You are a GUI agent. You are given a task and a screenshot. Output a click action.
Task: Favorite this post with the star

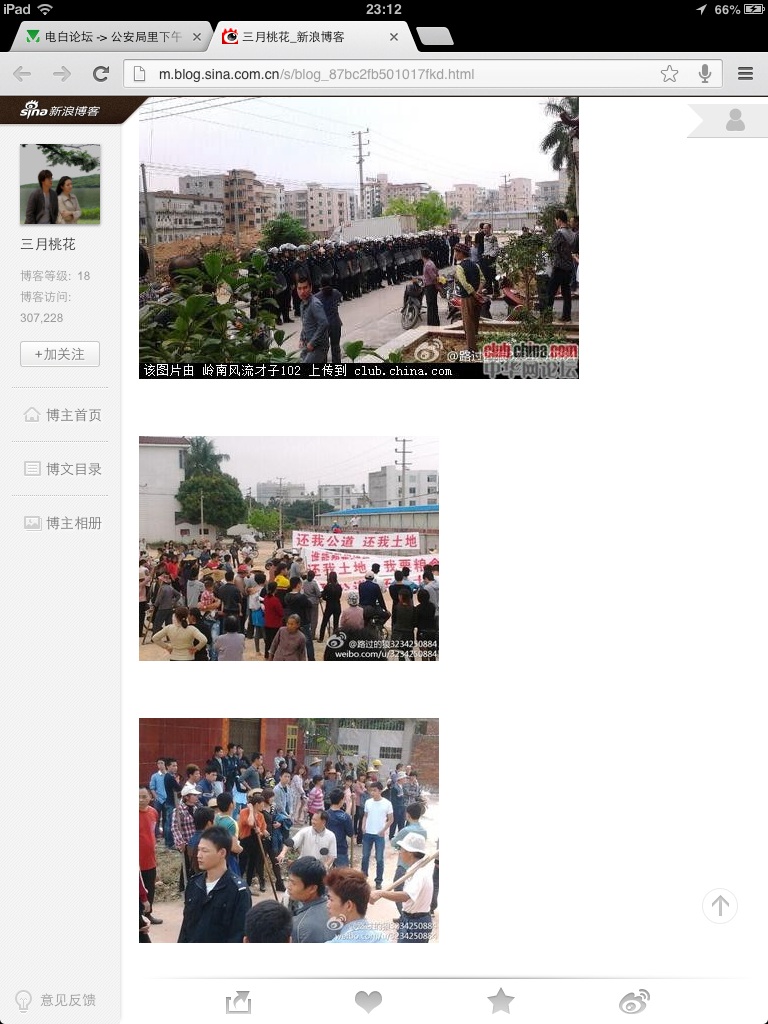click(500, 1001)
